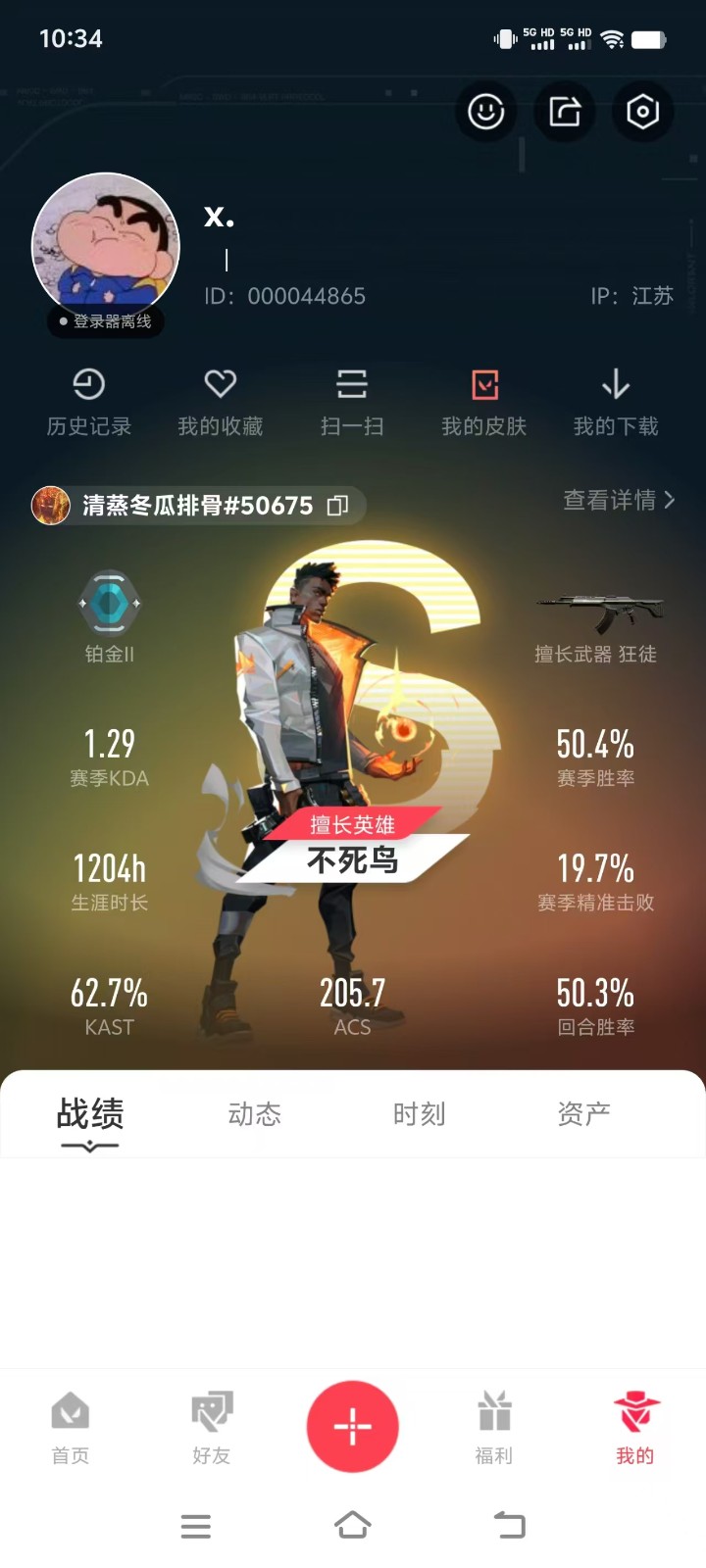Tap the system back button
Viewport: 706px width, 1568px height.
click(509, 1525)
